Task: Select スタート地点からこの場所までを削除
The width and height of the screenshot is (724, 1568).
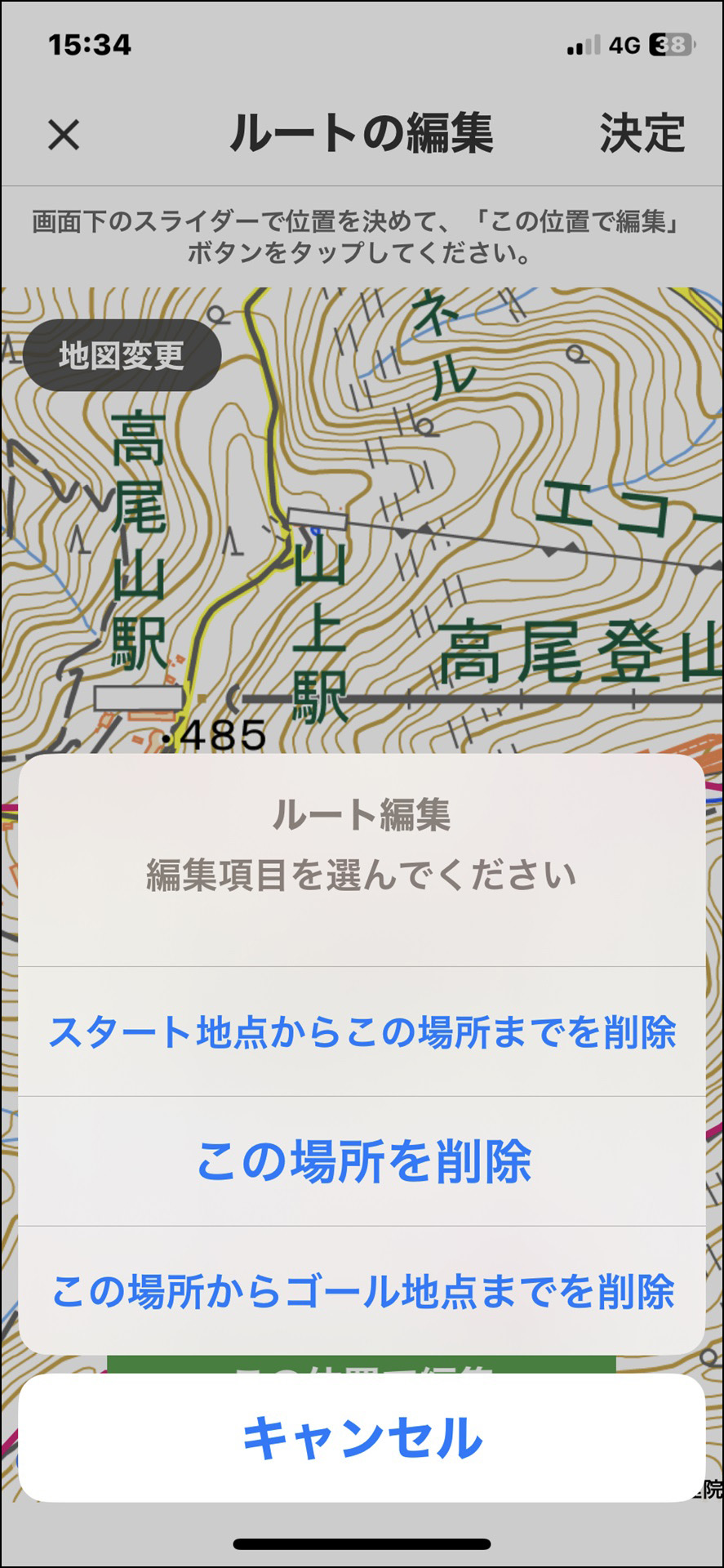Action: [362, 1031]
